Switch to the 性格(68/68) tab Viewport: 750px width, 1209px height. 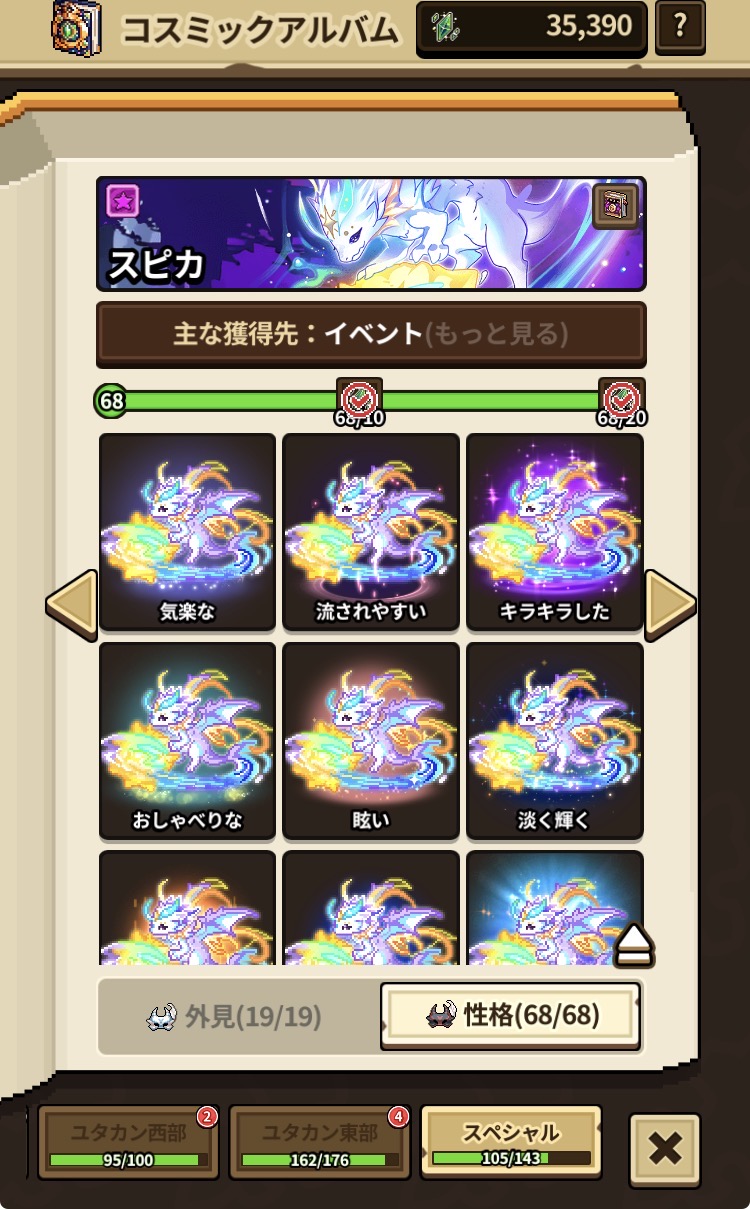(x=510, y=1017)
